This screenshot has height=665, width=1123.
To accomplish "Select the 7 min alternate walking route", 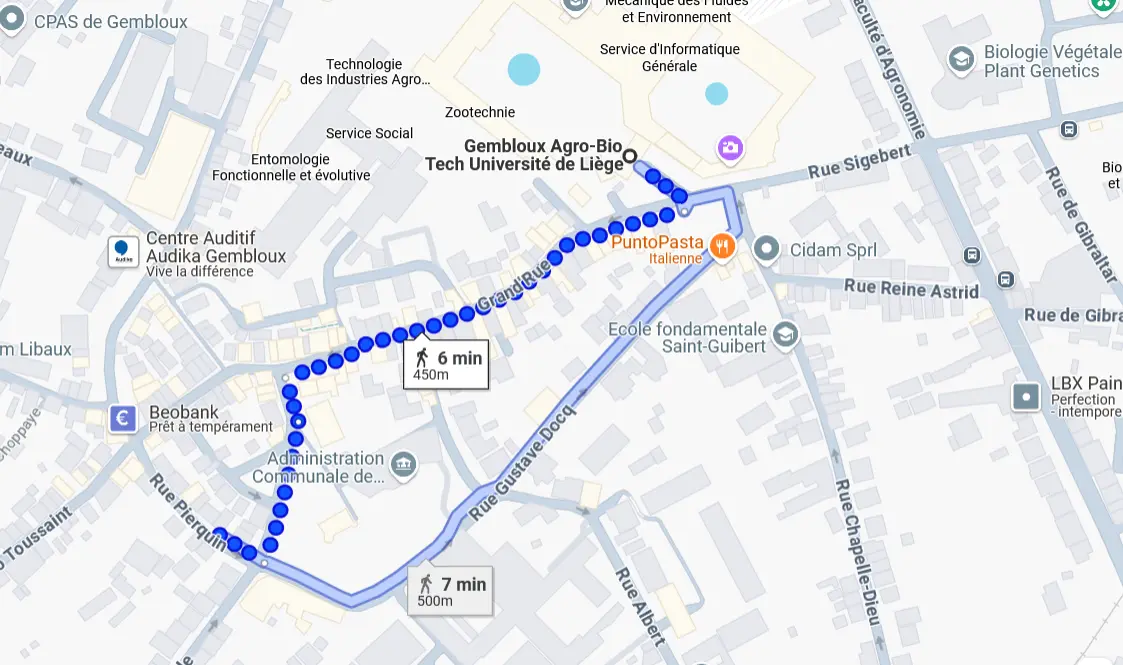I will click(x=450, y=590).
